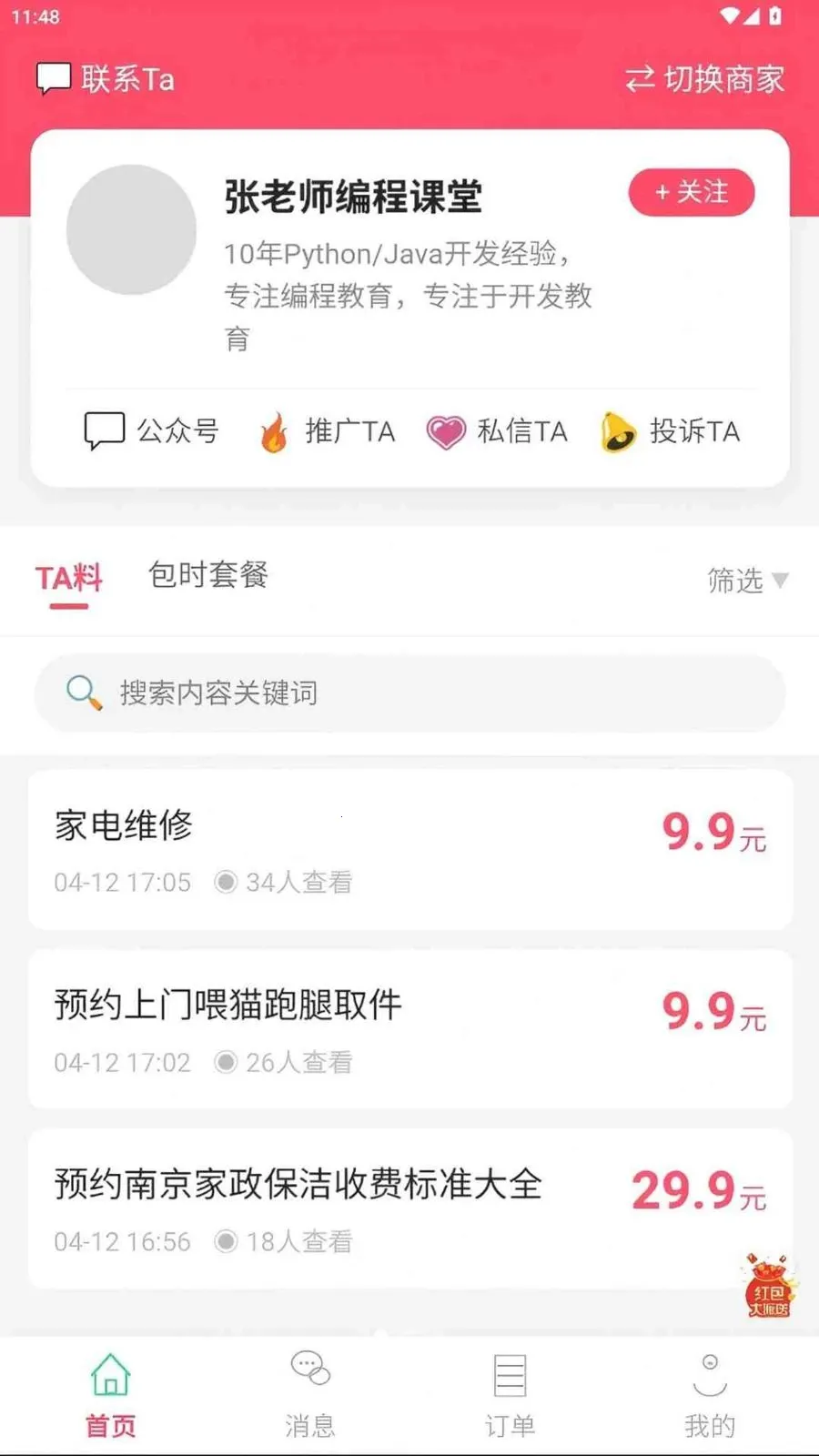Viewport: 819px width, 1456px height.
Task: Expand the 筛选 filter dropdown
Action: (746, 581)
